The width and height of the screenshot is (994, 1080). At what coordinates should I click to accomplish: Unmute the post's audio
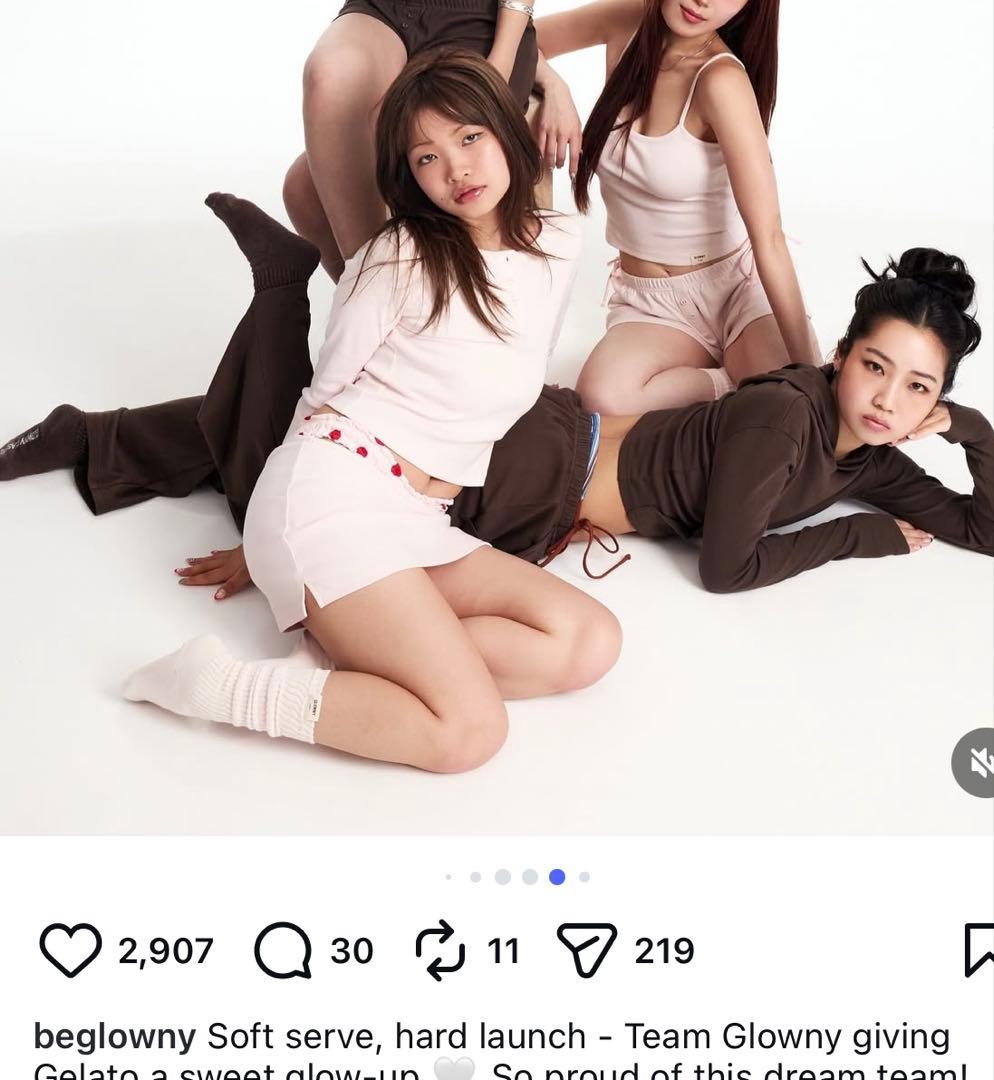[x=976, y=763]
